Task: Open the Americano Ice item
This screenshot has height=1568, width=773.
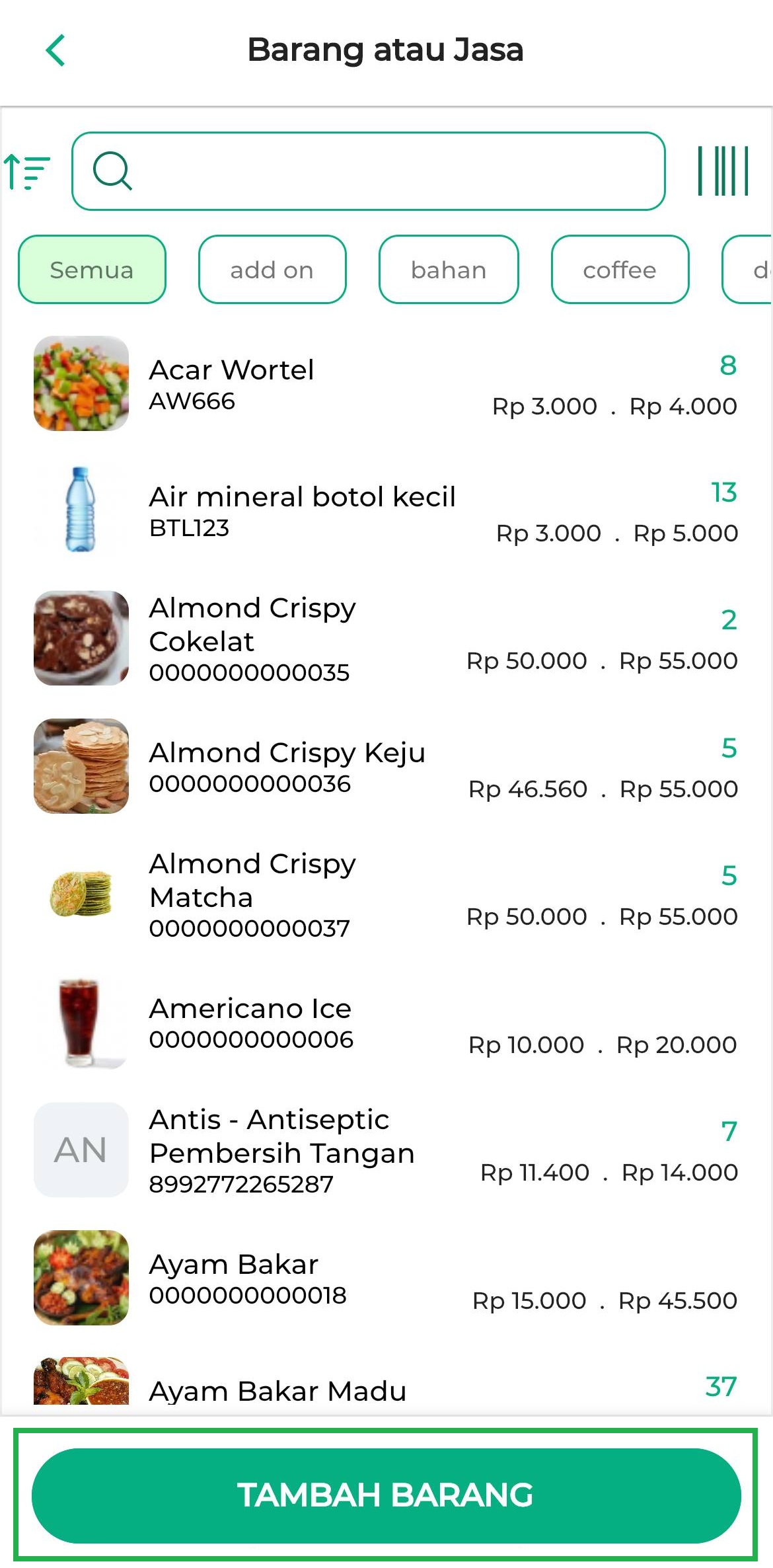Action: coord(386,1023)
